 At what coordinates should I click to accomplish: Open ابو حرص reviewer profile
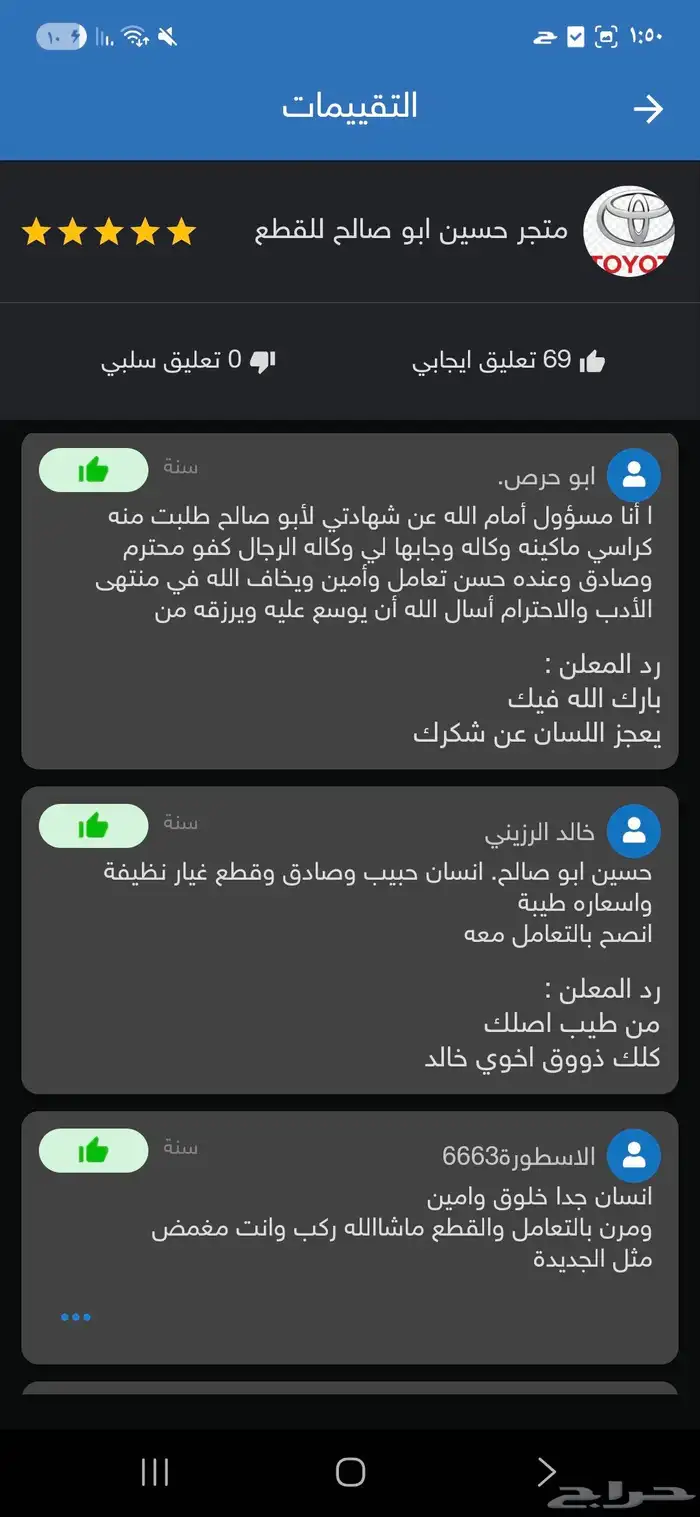633,475
